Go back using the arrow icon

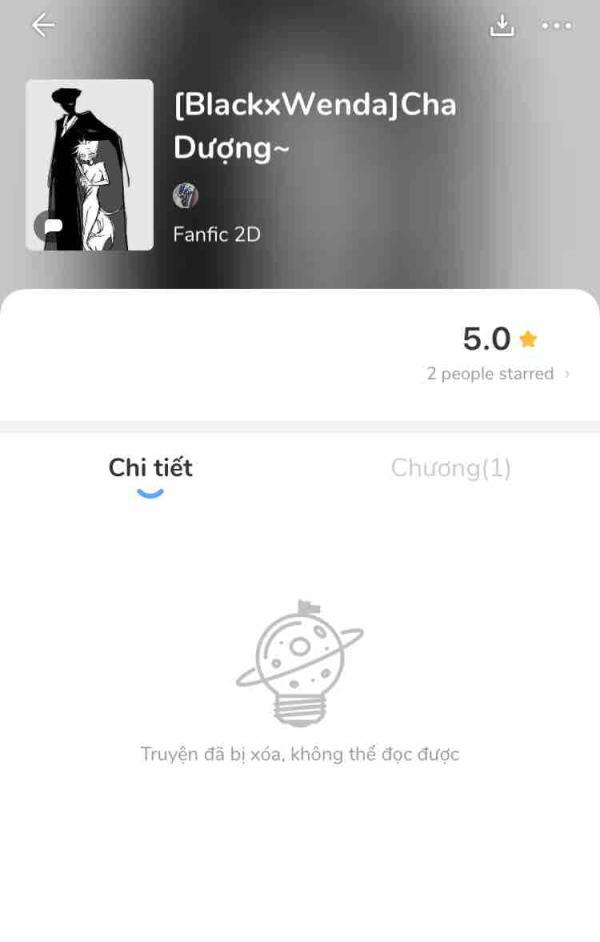(x=43, y=26)
